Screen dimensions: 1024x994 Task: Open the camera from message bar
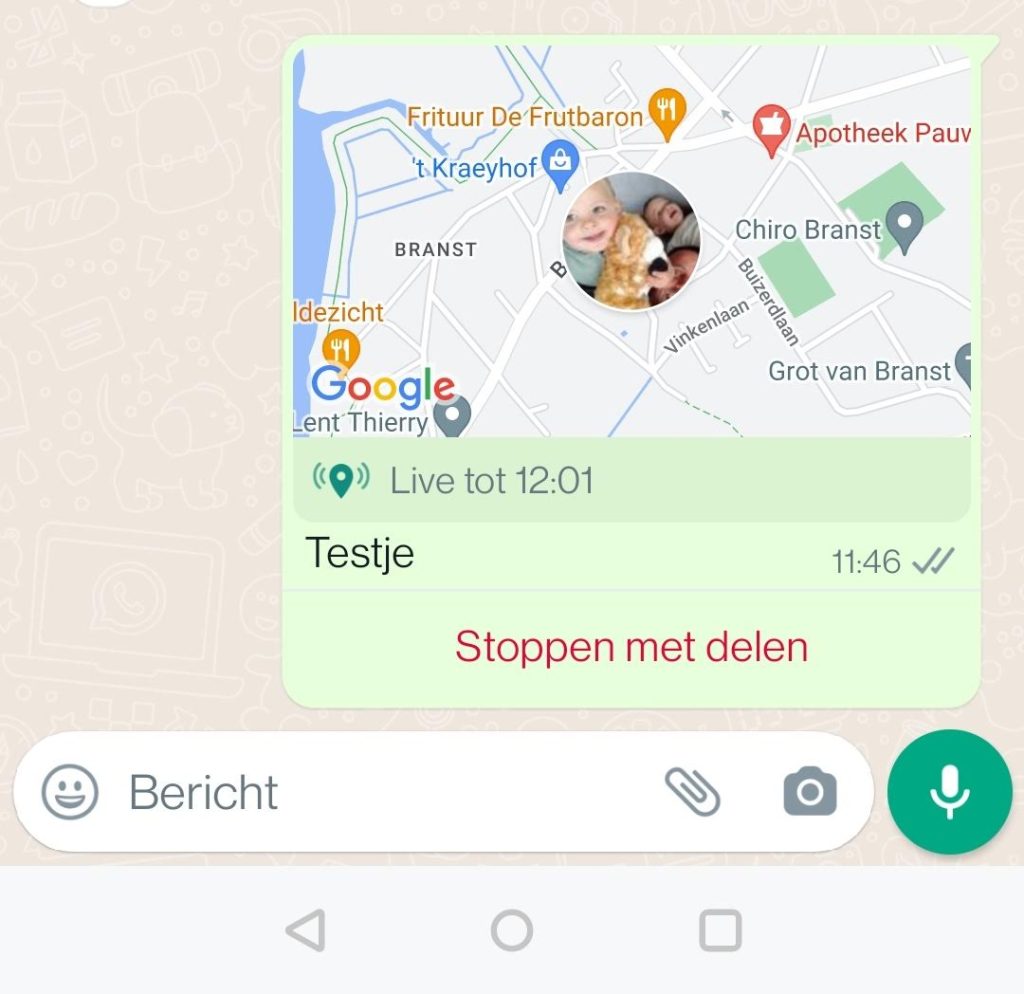(809, 792)
